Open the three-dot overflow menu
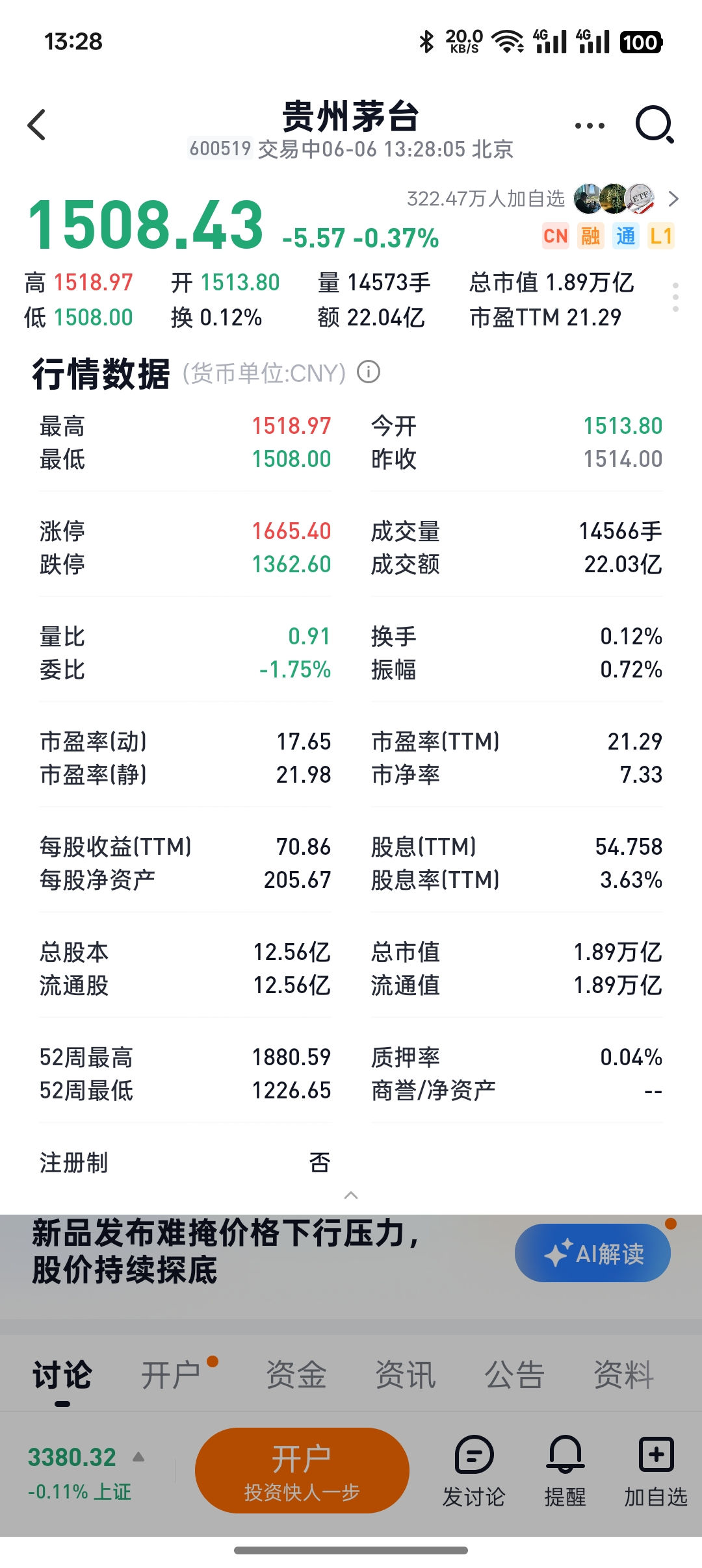 (589, 125)
